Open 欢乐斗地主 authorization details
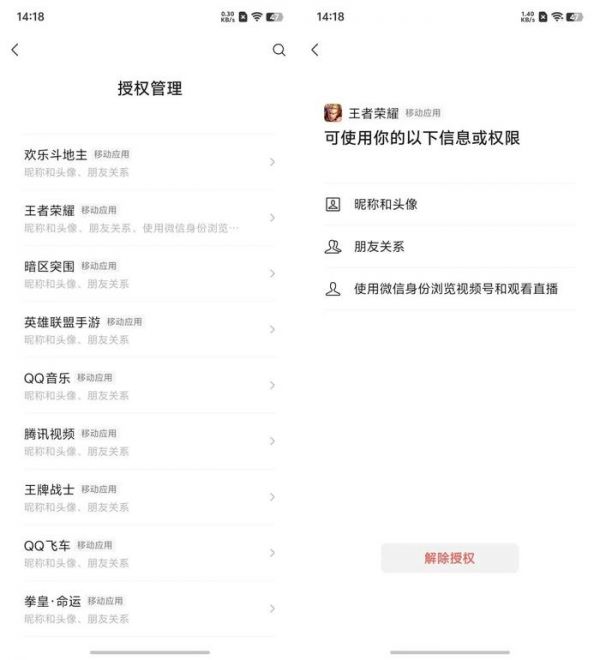 (x=150, y=162)
